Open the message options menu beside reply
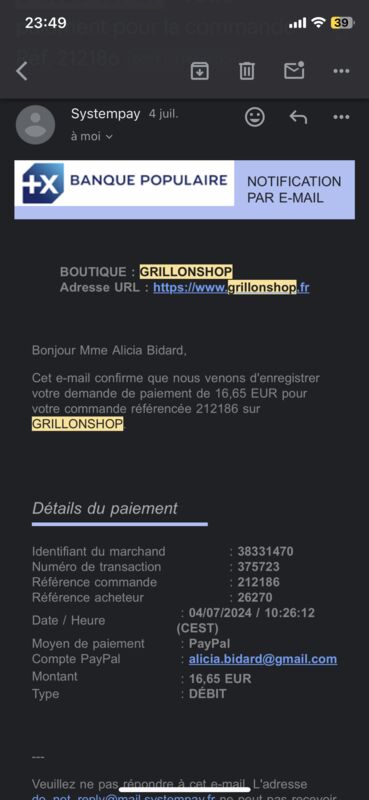Image resolution: width=369 pixels, height=800 pixels. click(x=341, y=117)
